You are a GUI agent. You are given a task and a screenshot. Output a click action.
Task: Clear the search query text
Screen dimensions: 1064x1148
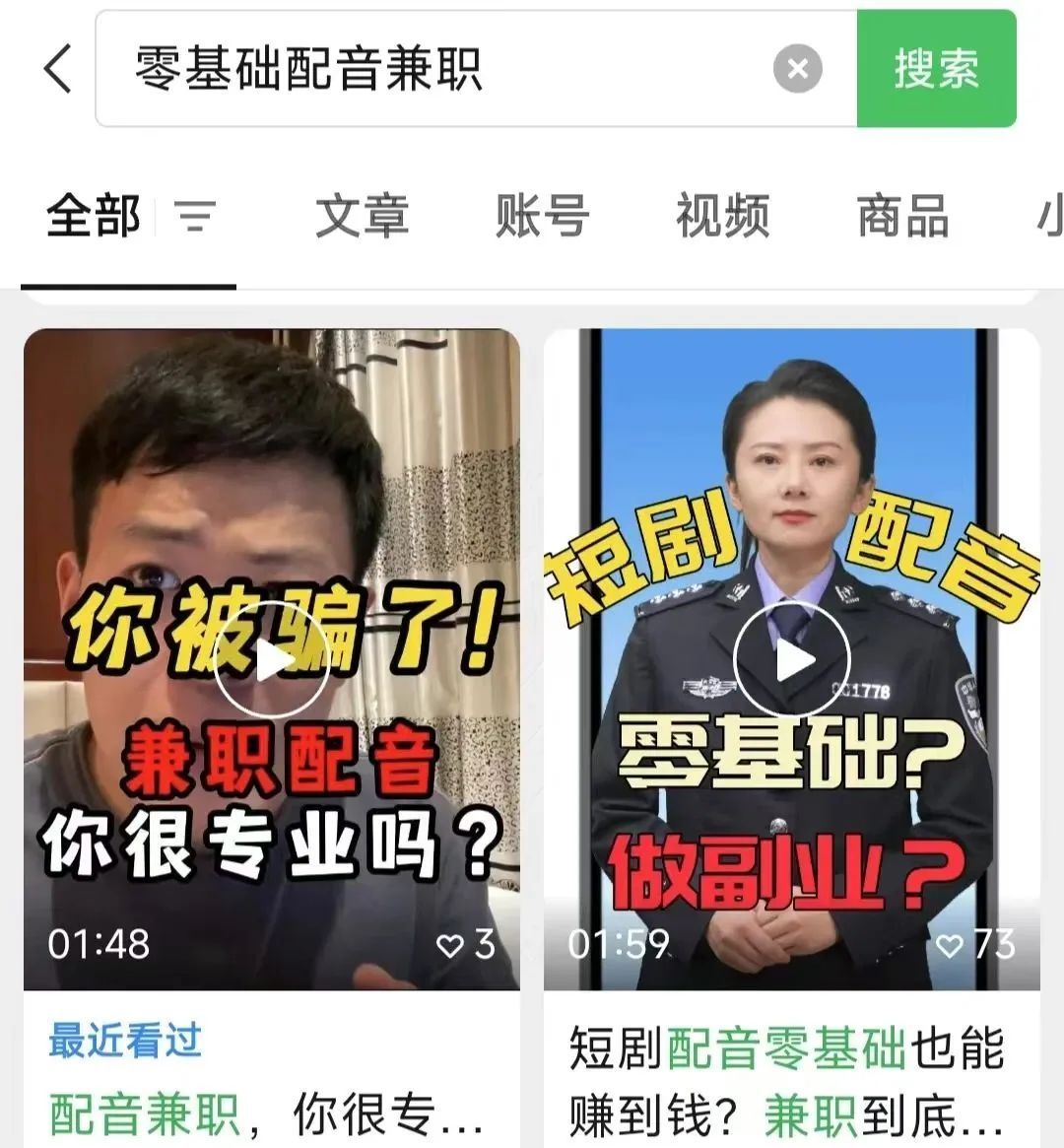[798, 69]
